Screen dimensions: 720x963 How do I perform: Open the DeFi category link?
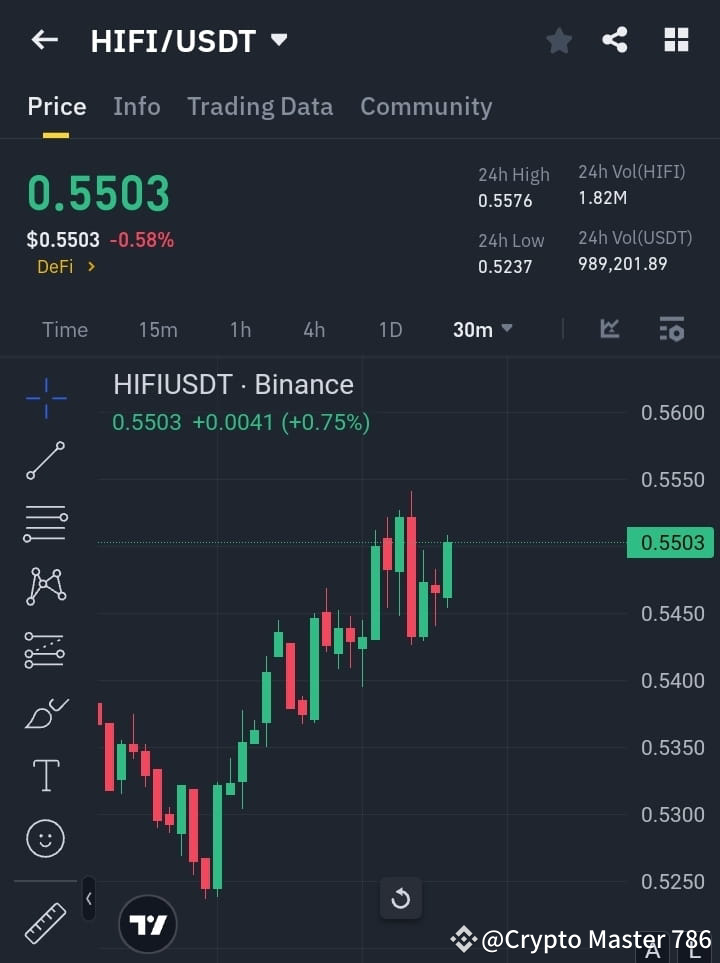65,267
